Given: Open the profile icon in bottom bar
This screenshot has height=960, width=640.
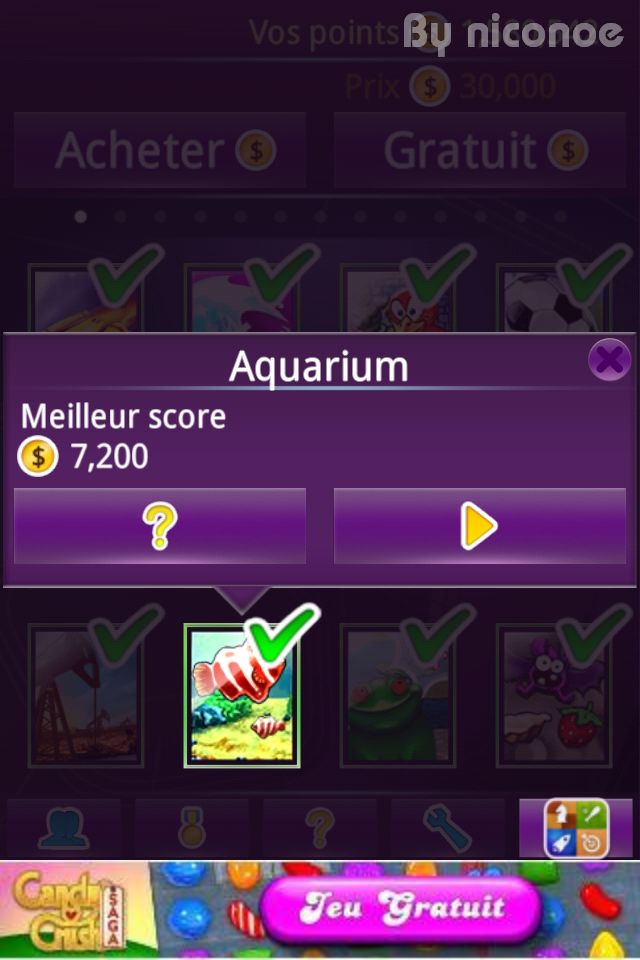Looking at the screenshot, I should click(64, 828).
